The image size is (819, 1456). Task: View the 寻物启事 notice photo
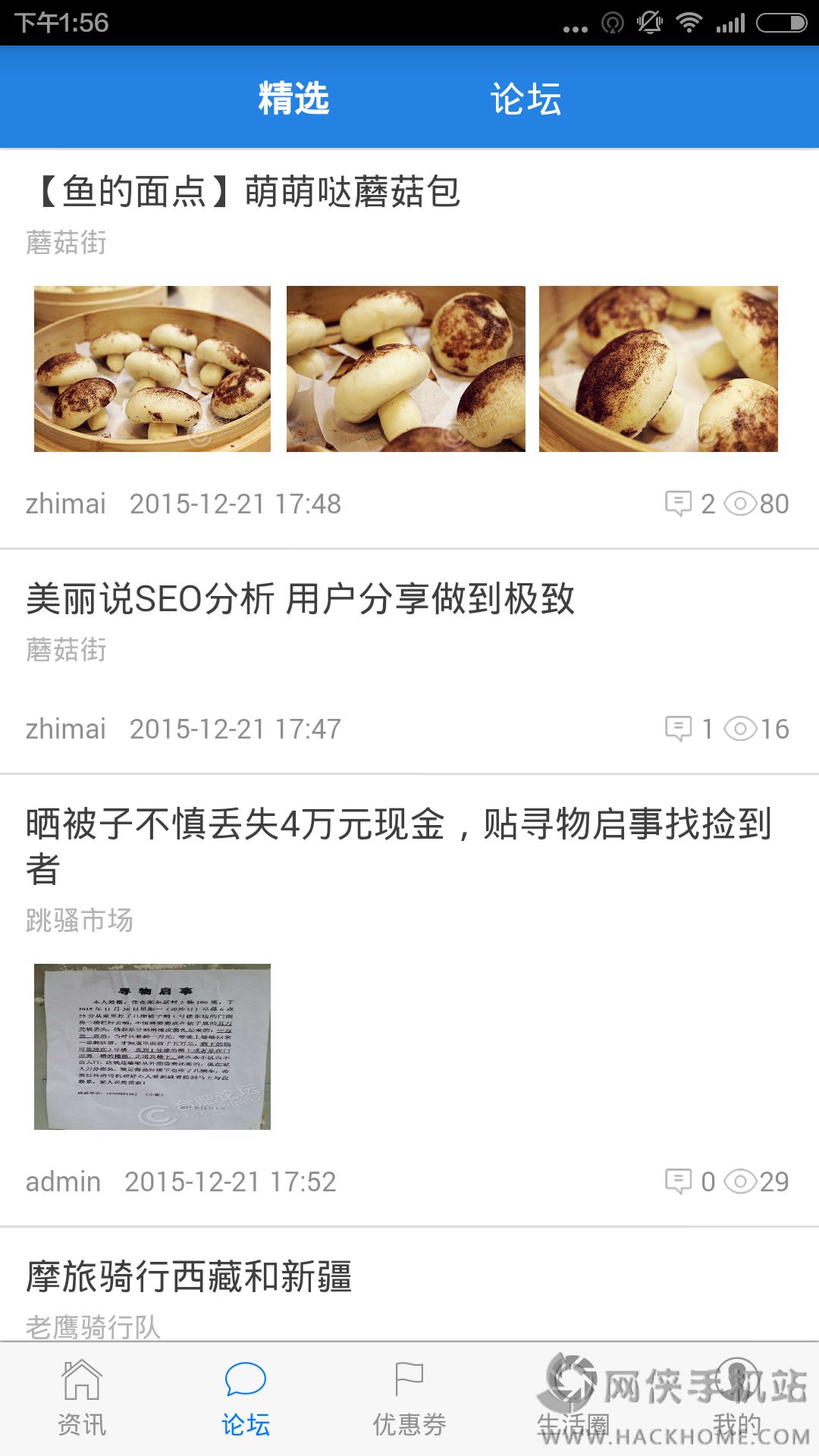click(152, 1046)
